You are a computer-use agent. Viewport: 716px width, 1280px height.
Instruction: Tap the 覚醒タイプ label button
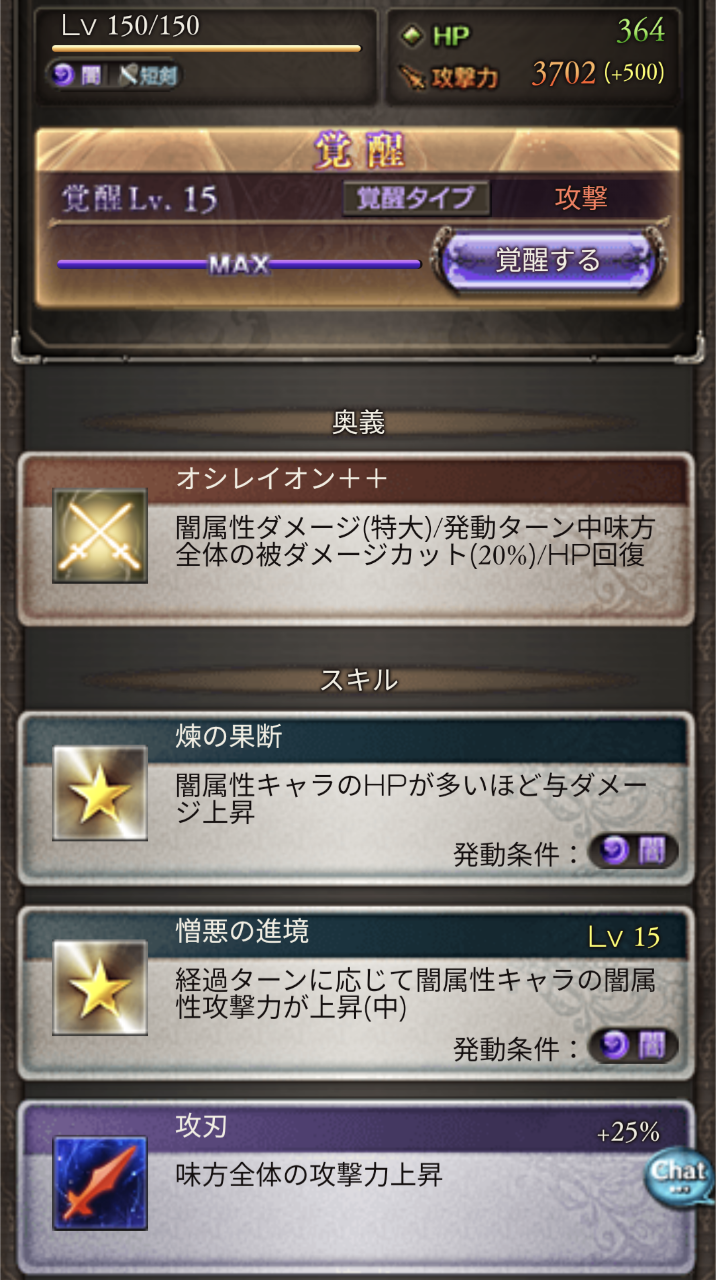pos(416,198)
